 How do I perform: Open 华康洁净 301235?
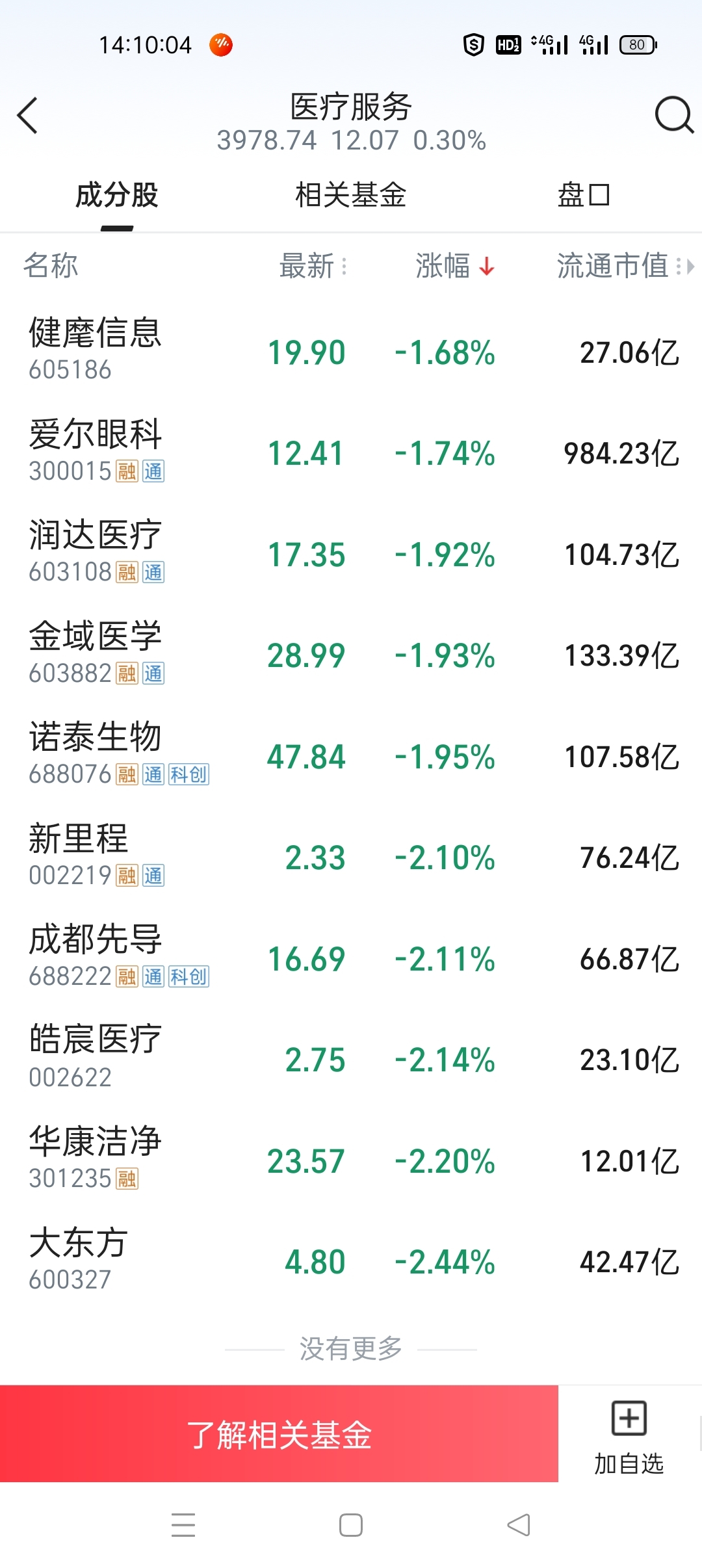[351, 1160]
